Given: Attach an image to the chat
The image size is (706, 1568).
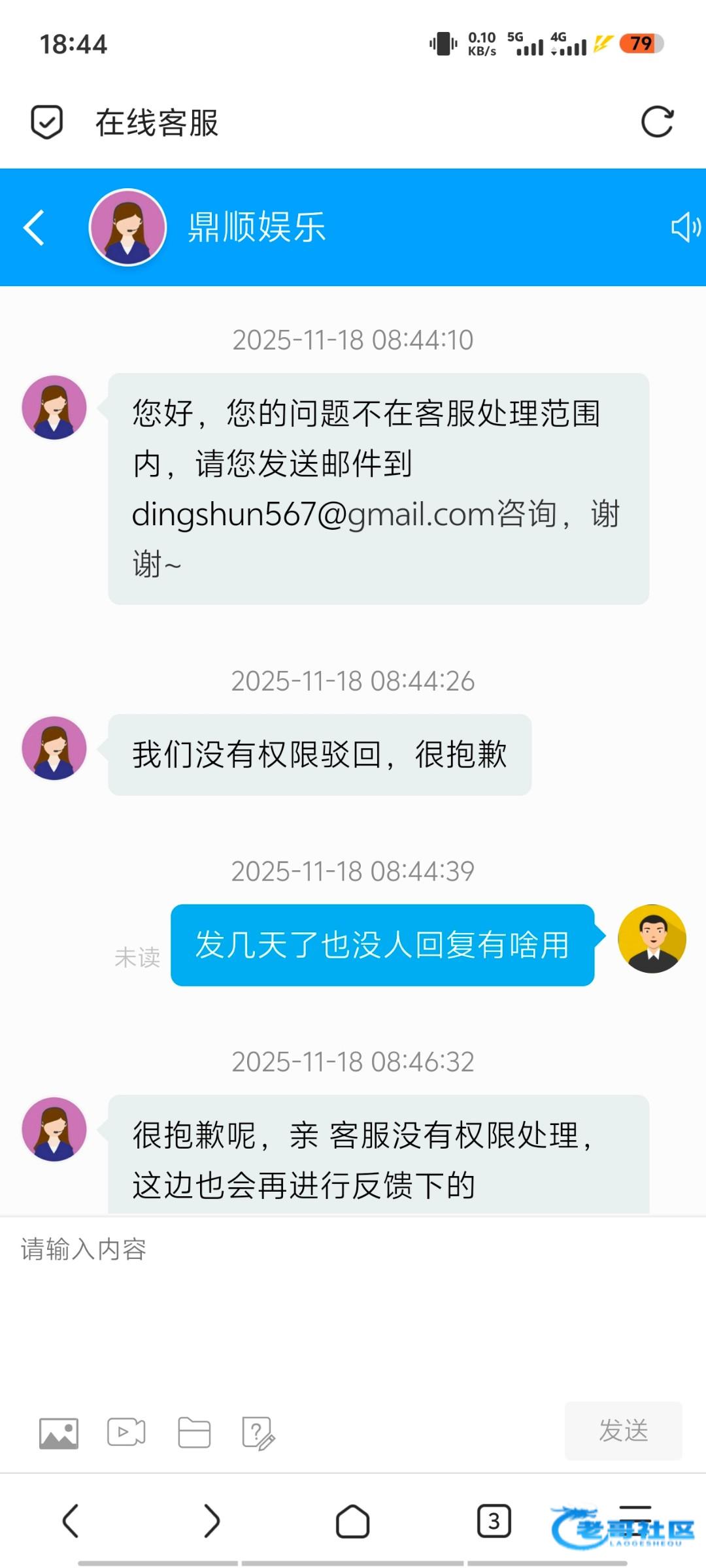Looking at the screenshot, I should (59, 1433).
